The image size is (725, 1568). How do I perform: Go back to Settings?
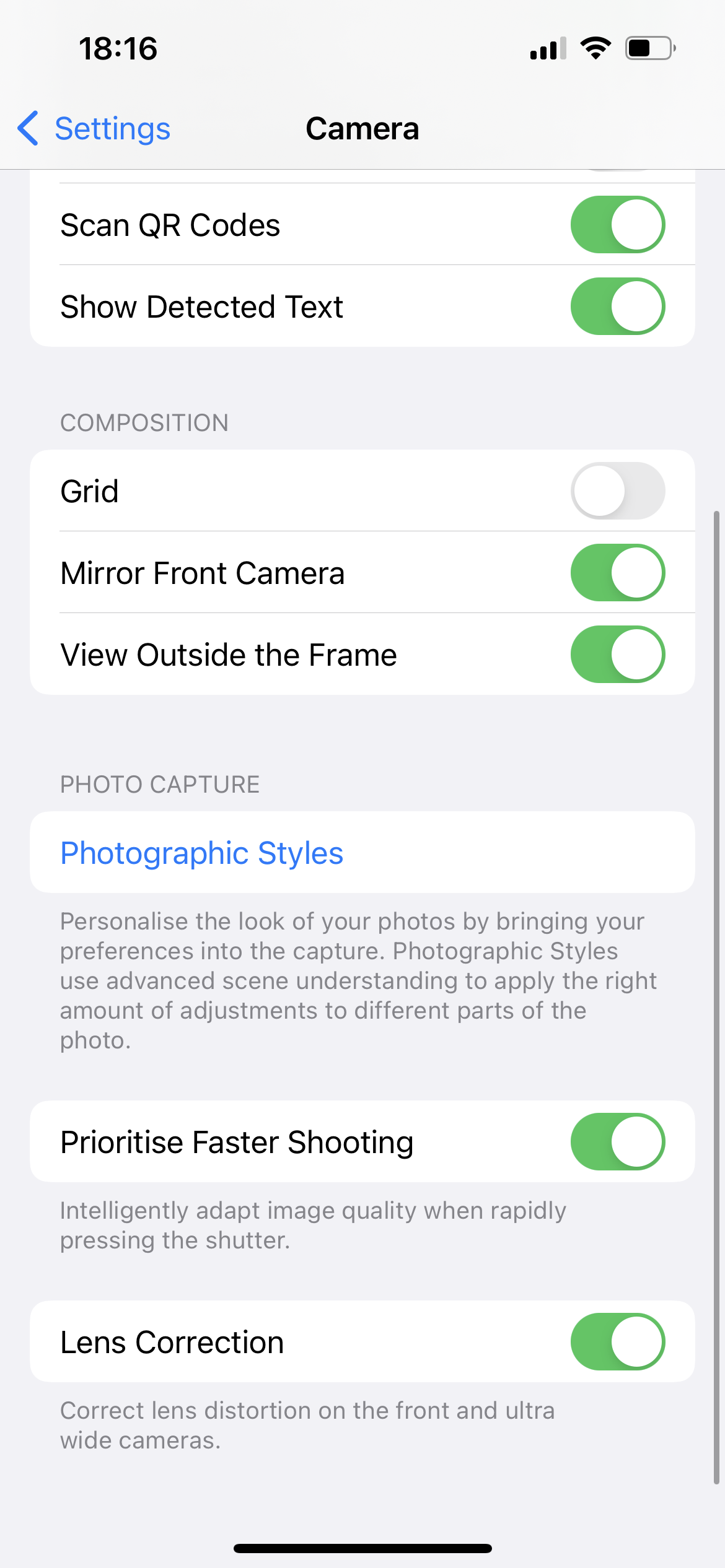point(94,129)
